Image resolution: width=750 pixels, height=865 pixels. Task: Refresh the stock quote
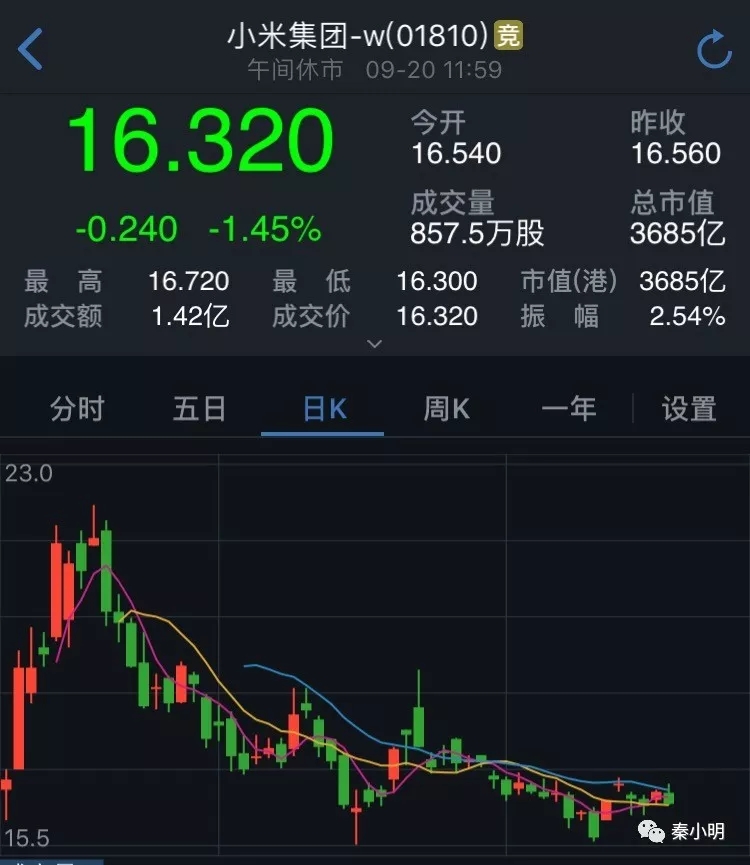point(714,50)
